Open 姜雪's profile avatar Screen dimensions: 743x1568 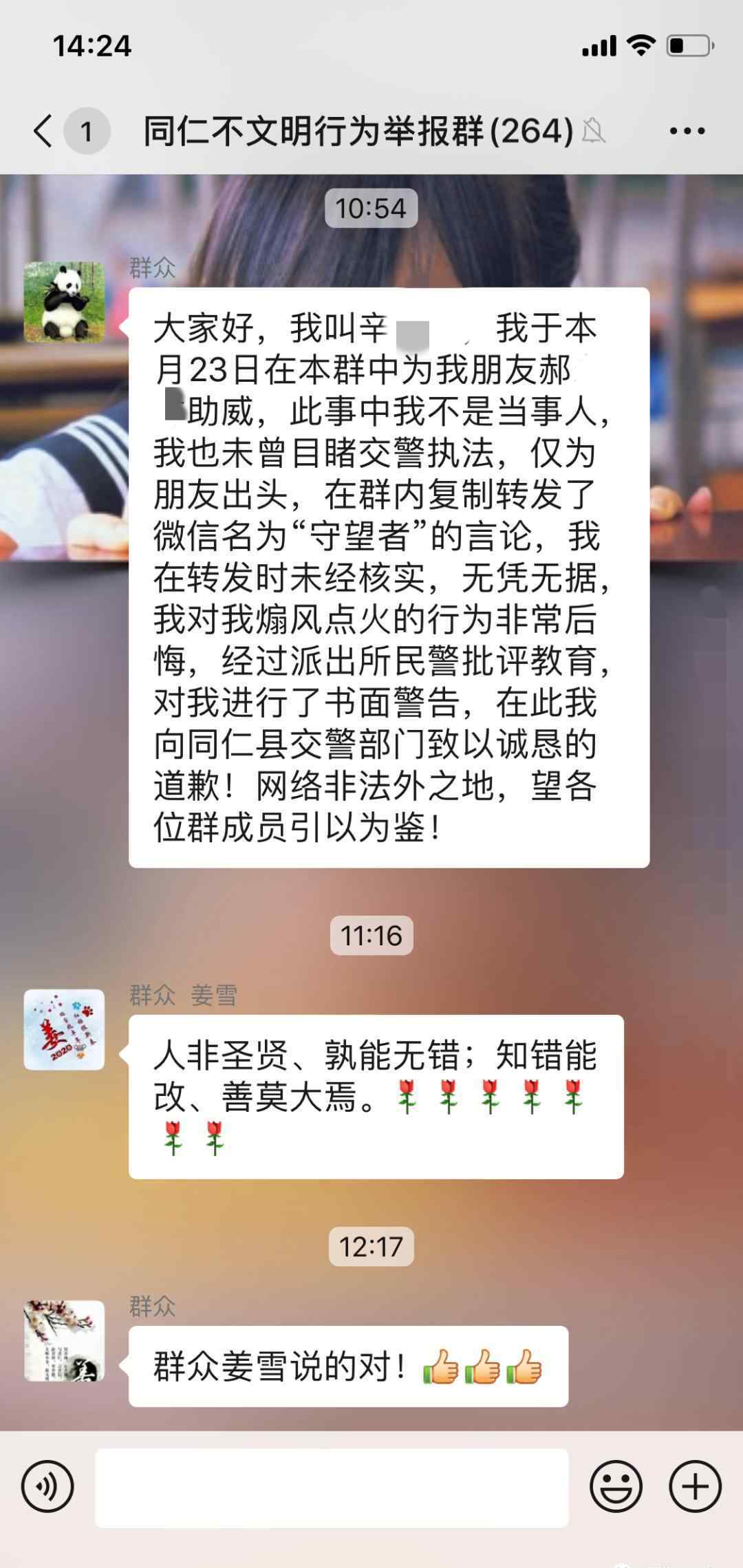[x=64, y=1029]
